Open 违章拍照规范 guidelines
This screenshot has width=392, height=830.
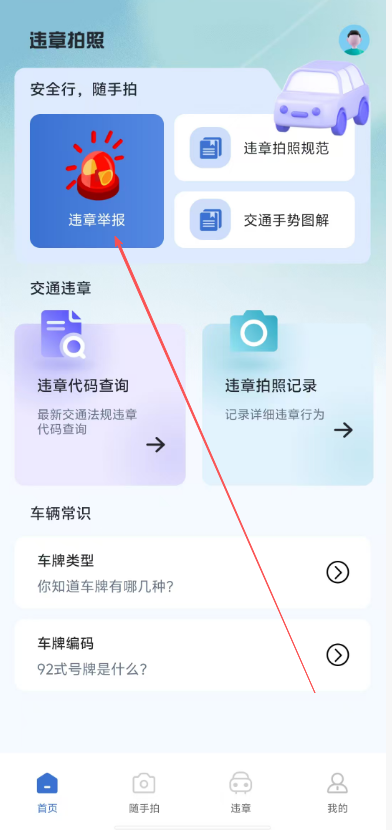[x=265, y=148]
